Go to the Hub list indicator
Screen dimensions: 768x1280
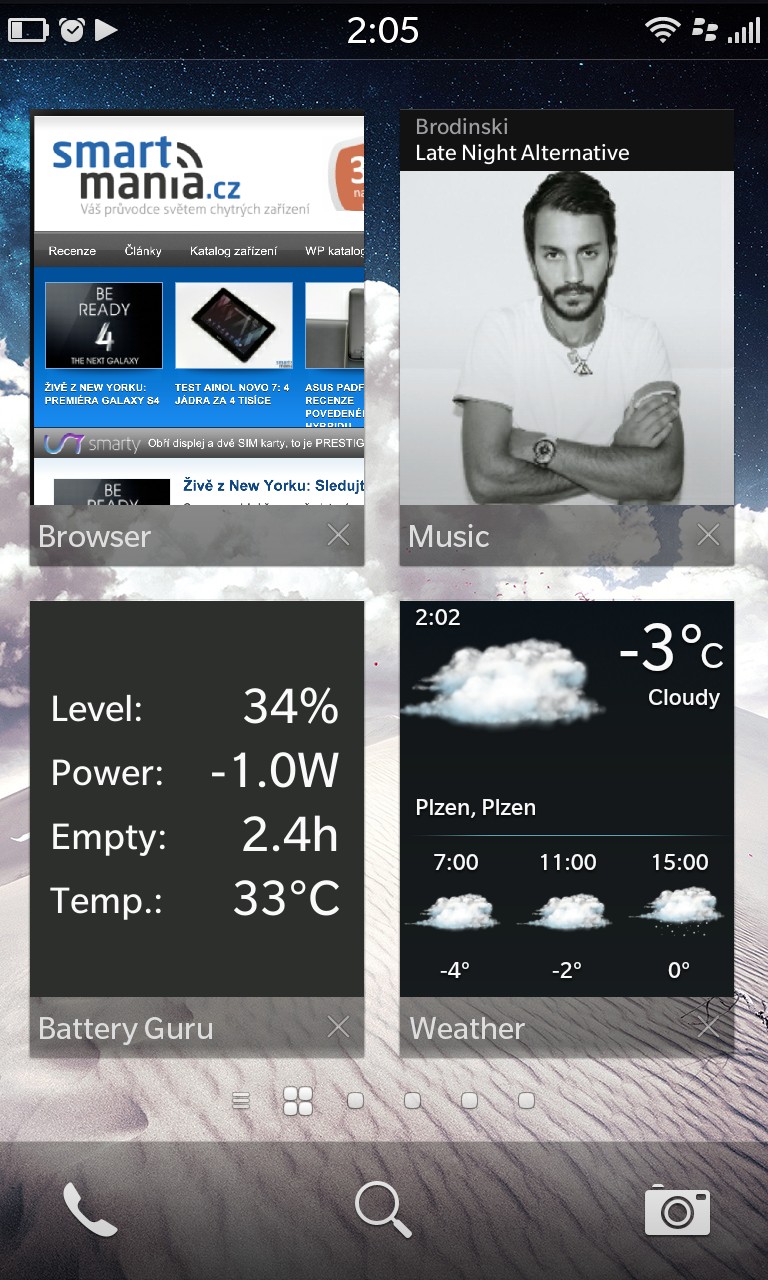[x=240, y=1101]
